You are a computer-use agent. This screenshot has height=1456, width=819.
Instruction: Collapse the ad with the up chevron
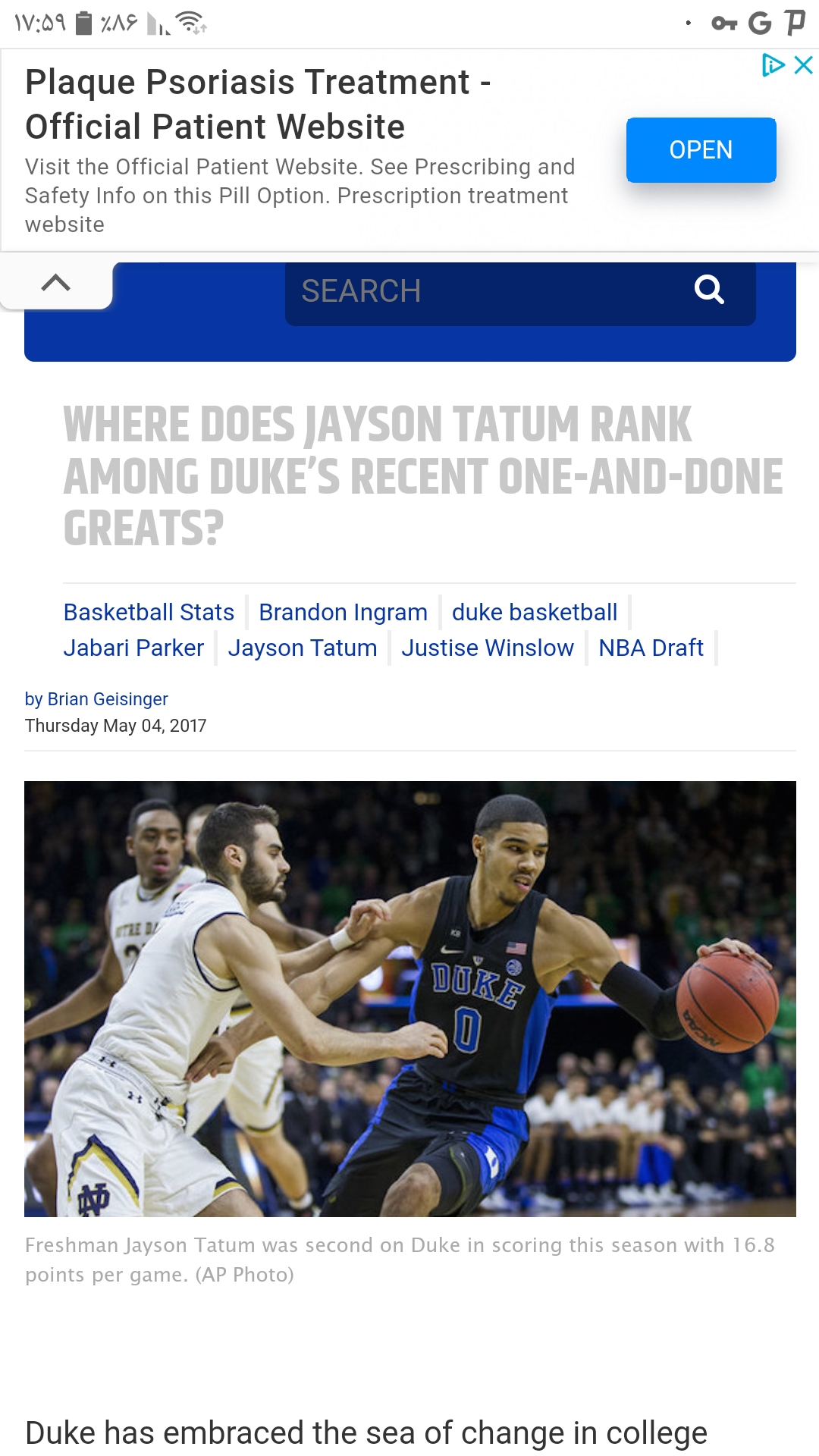(x=56, y=283)
